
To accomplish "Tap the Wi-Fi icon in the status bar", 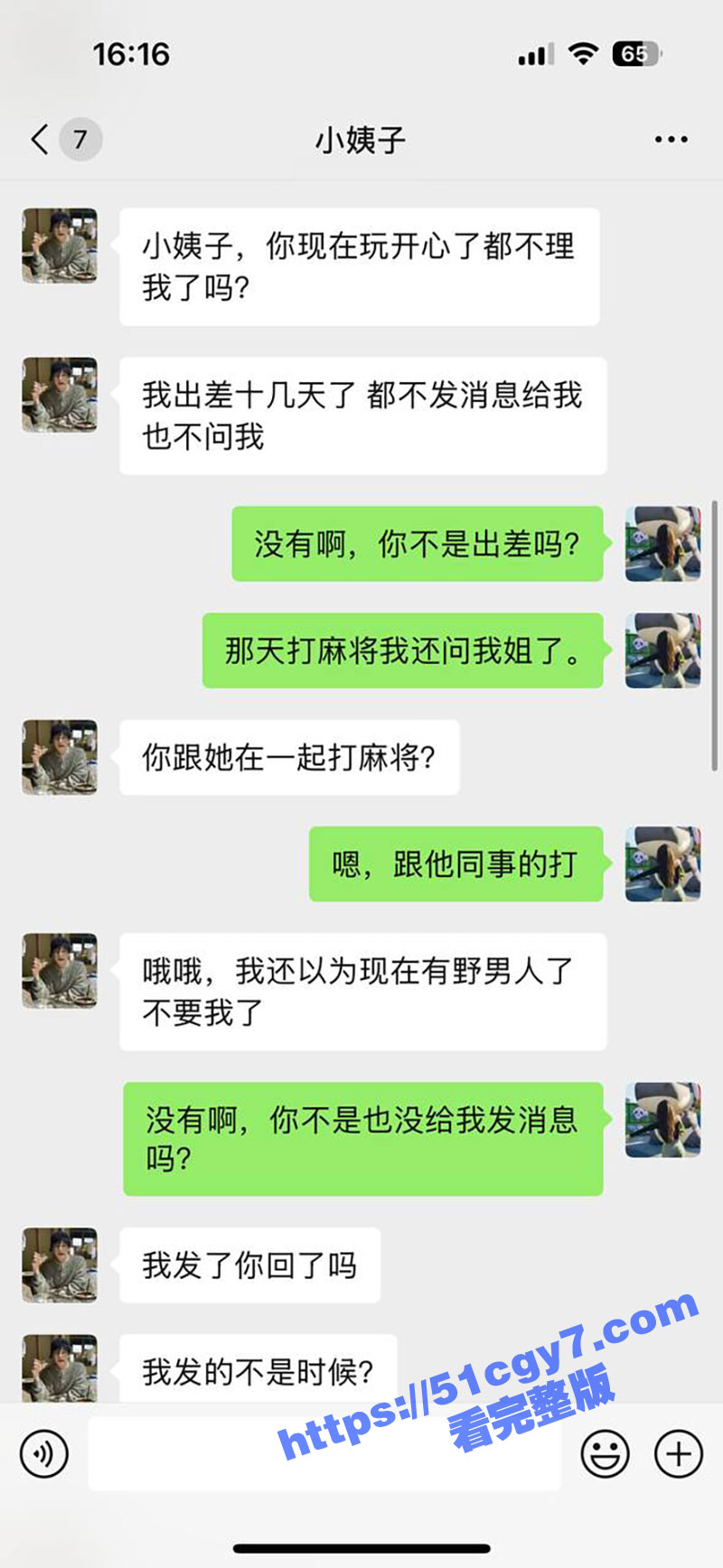I will point(584,55).
